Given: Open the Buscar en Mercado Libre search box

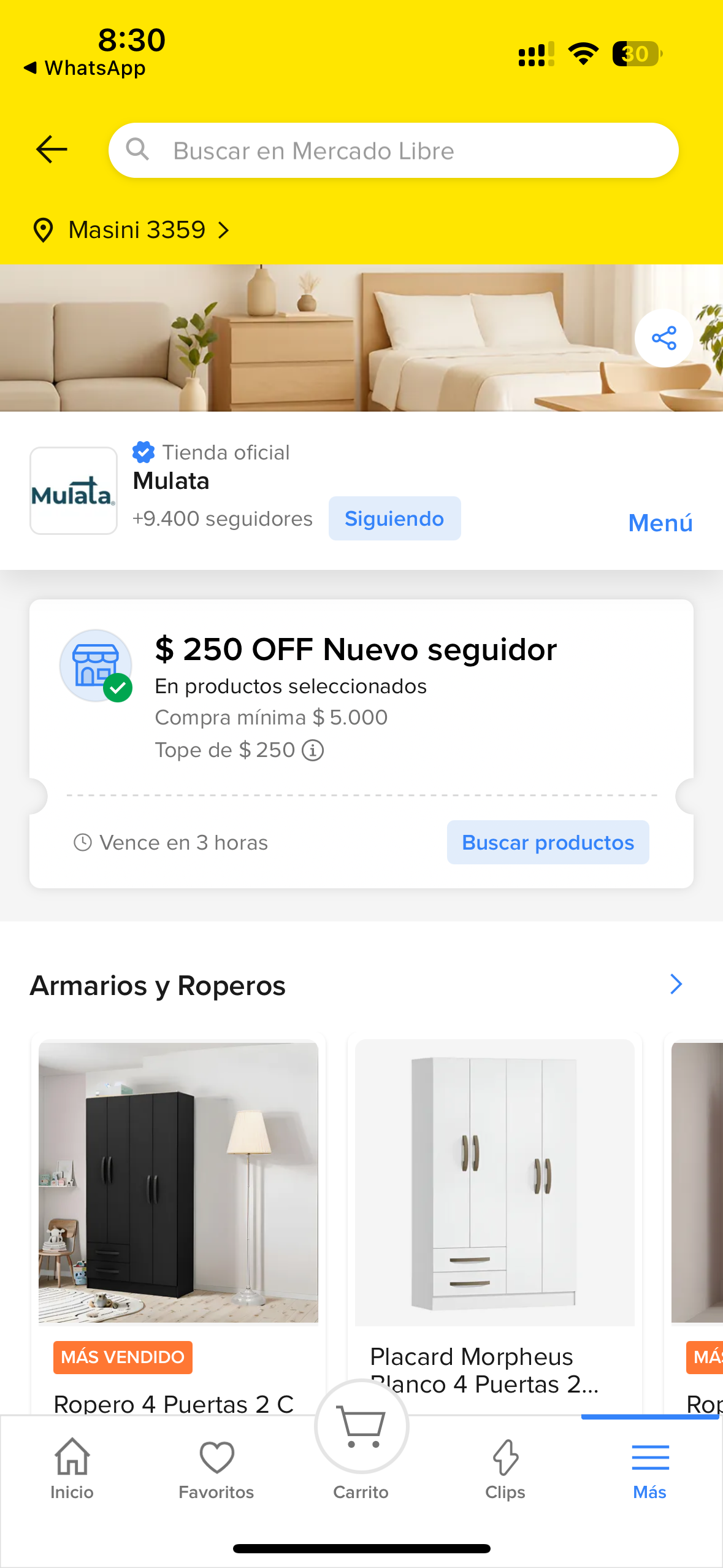Looking at the screenshot, I should (394, 150).
